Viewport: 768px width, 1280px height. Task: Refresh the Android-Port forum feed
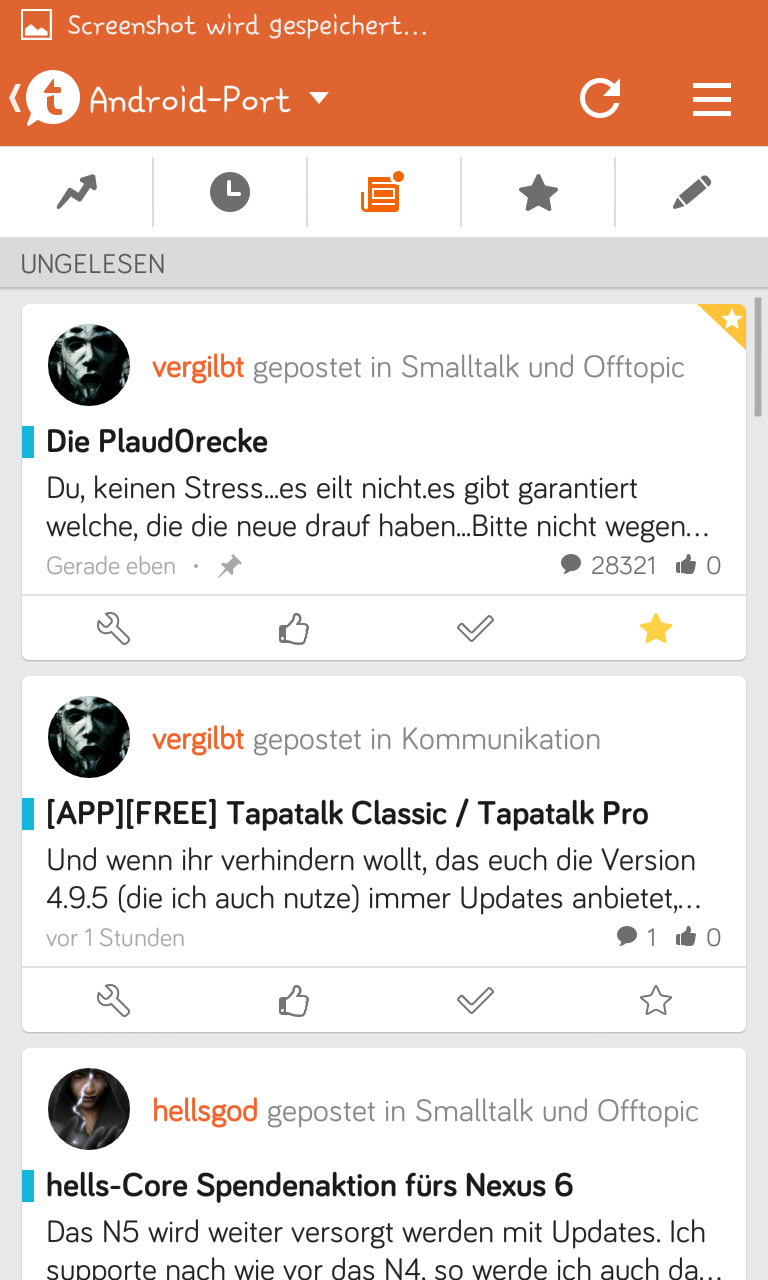tap(600, 98)
